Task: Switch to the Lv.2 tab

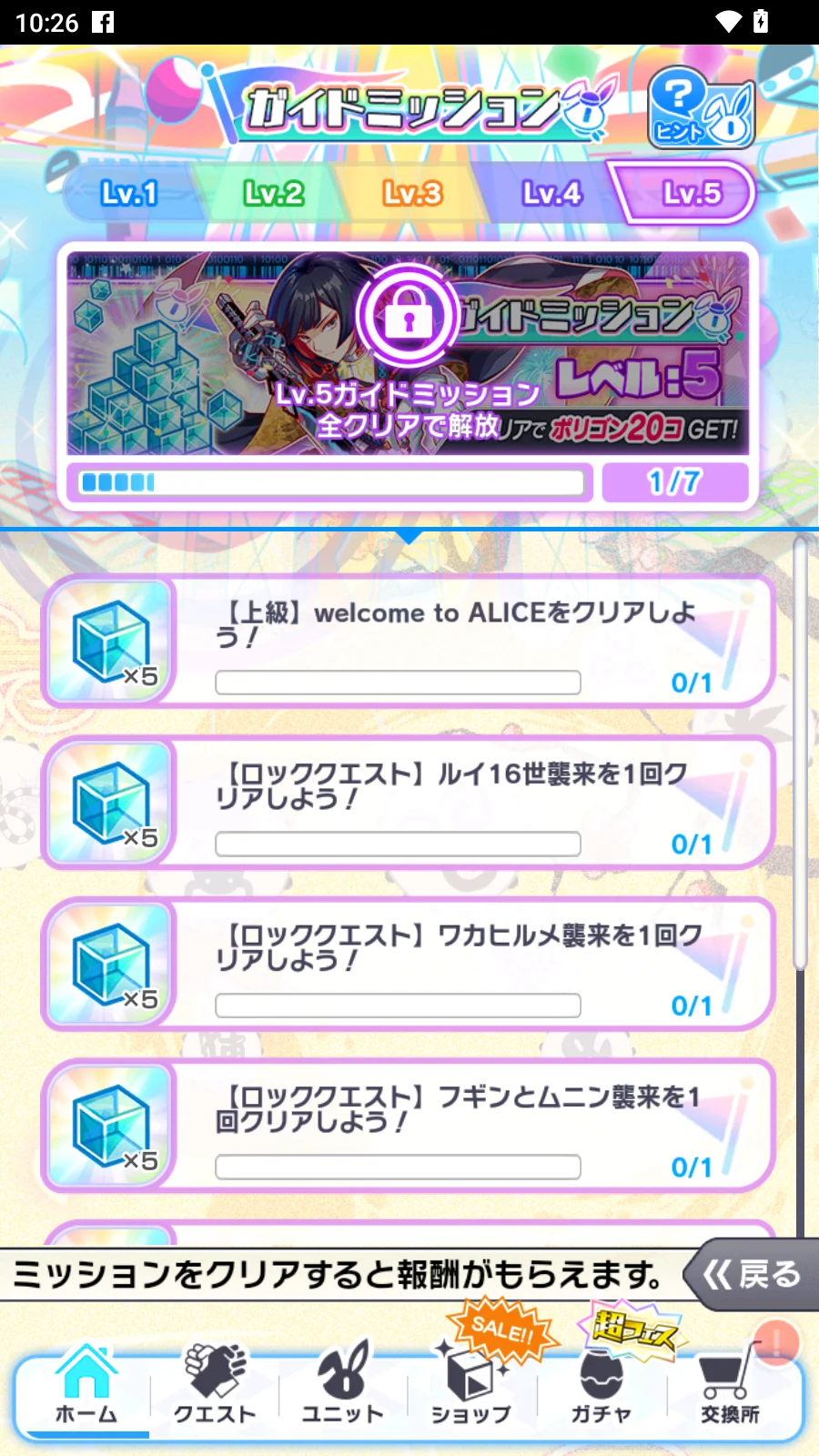Action: 273,193
